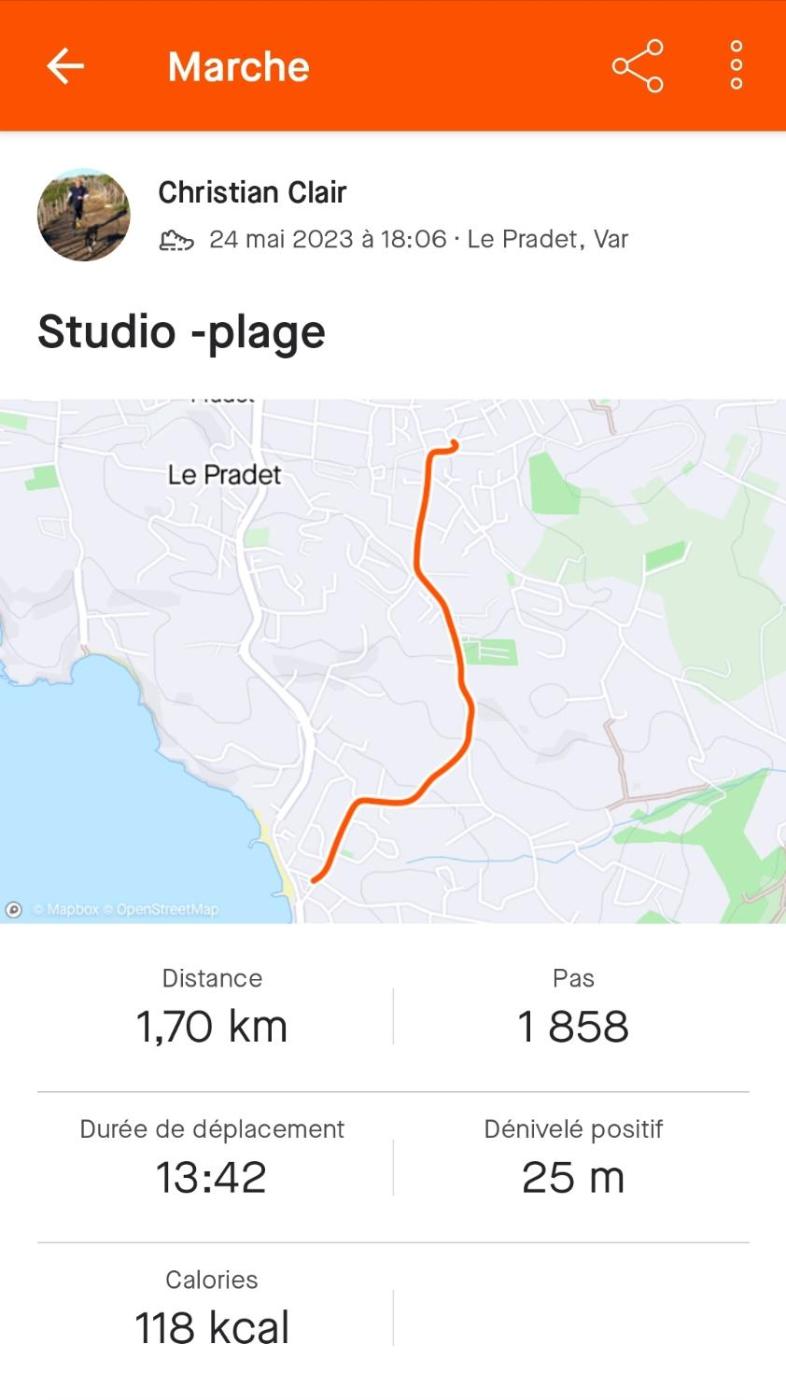
Task: Go back using the top-left arrow
Action: pos(65,66)
